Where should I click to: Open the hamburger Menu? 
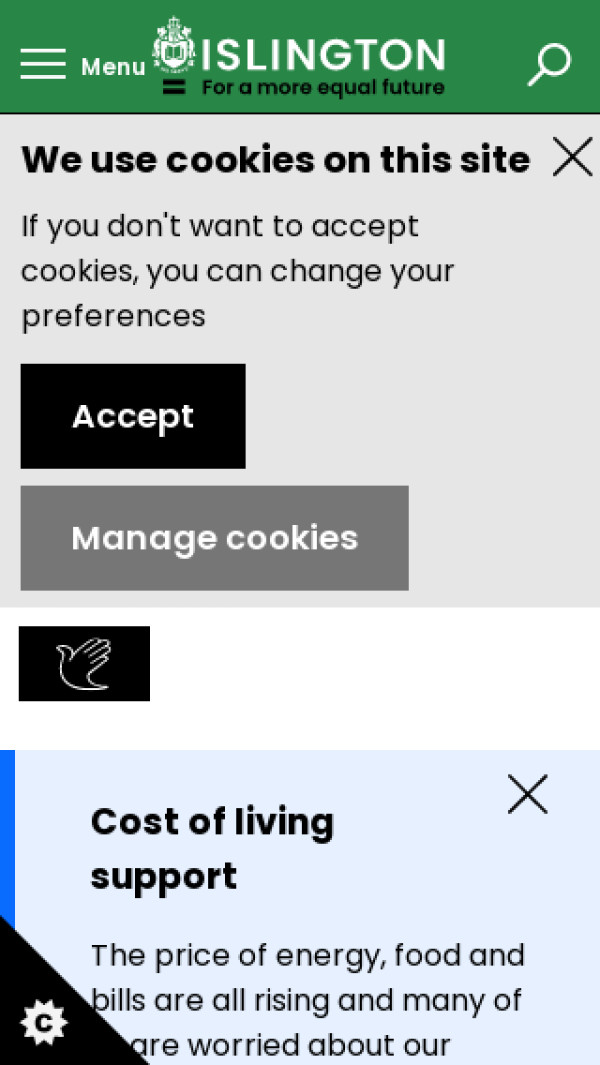coord(80,64)
